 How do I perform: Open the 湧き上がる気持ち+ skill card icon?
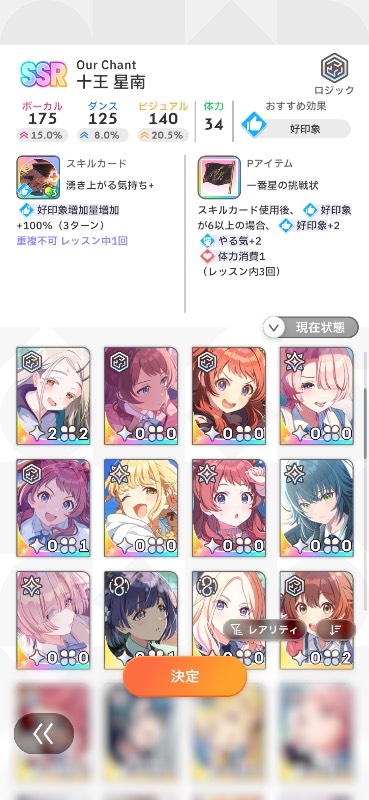click(38, 177)
